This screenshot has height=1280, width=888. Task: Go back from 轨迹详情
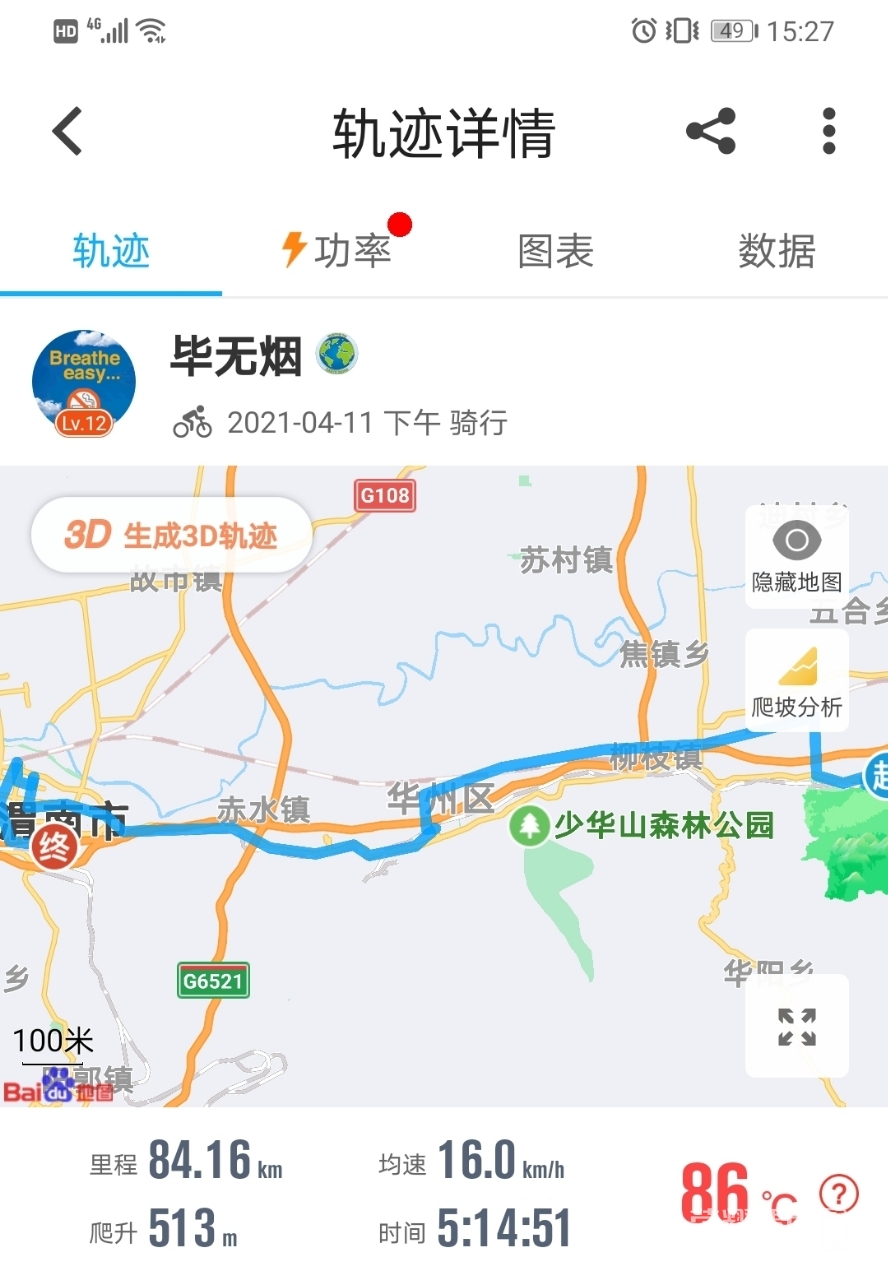click(67, 132)
